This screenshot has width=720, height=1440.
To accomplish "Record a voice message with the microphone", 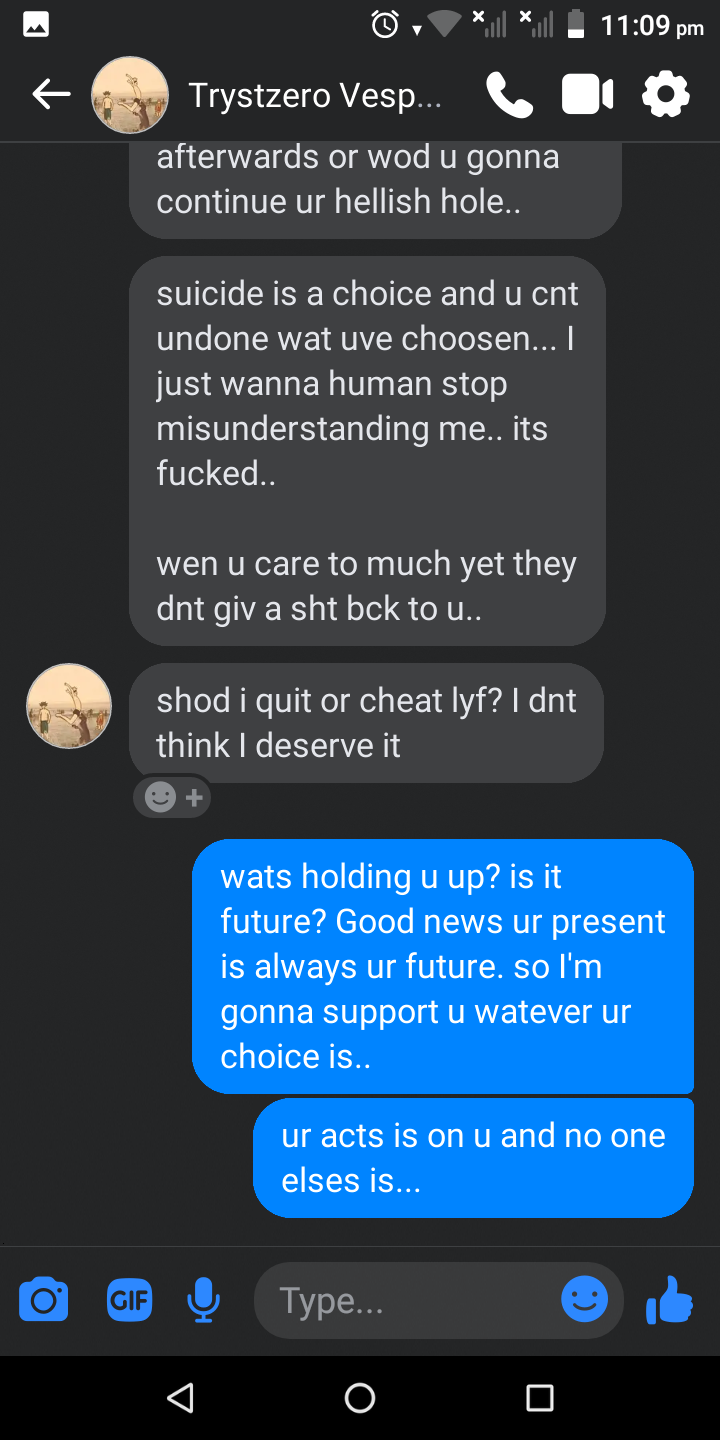I will [x=203, y=1300].
